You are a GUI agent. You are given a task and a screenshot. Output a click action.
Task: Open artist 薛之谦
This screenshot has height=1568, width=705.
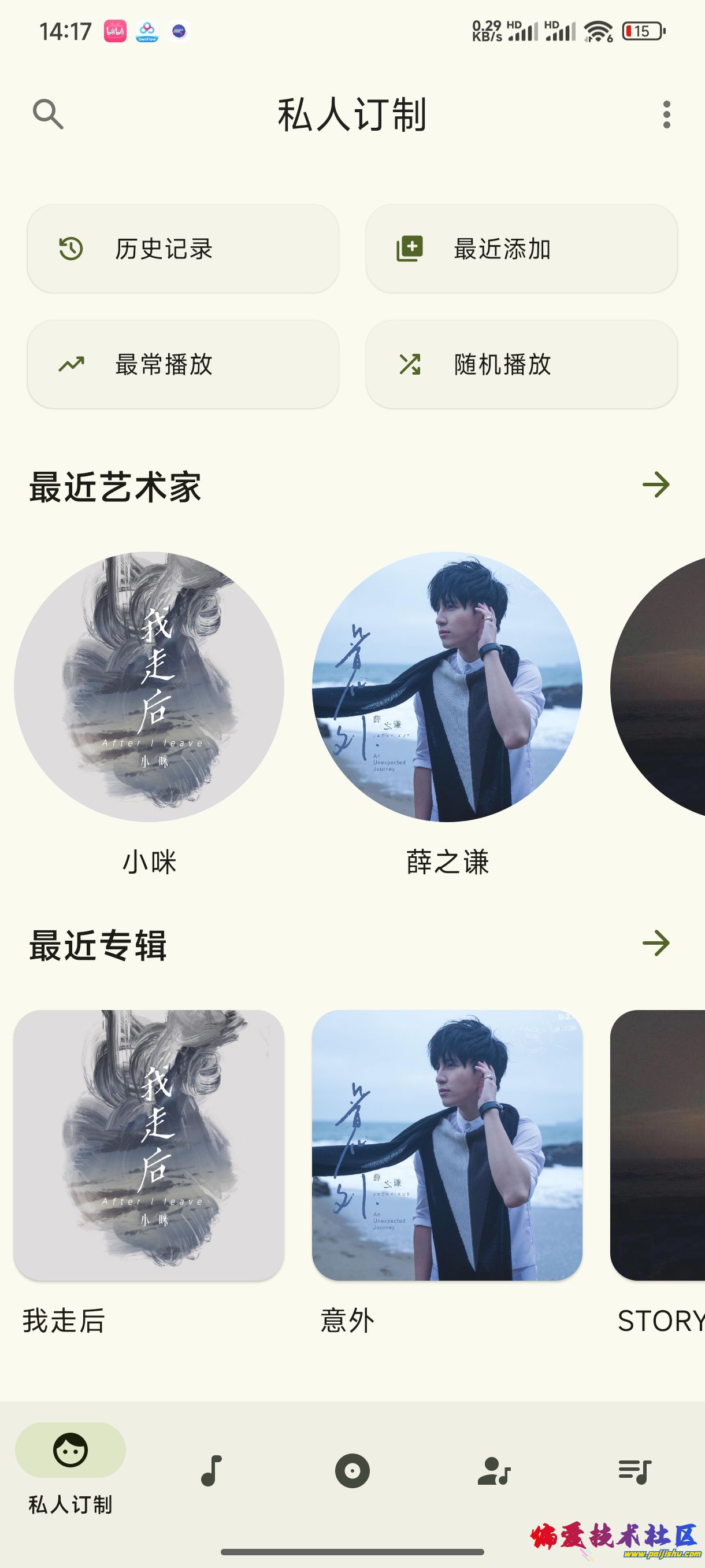447,687
